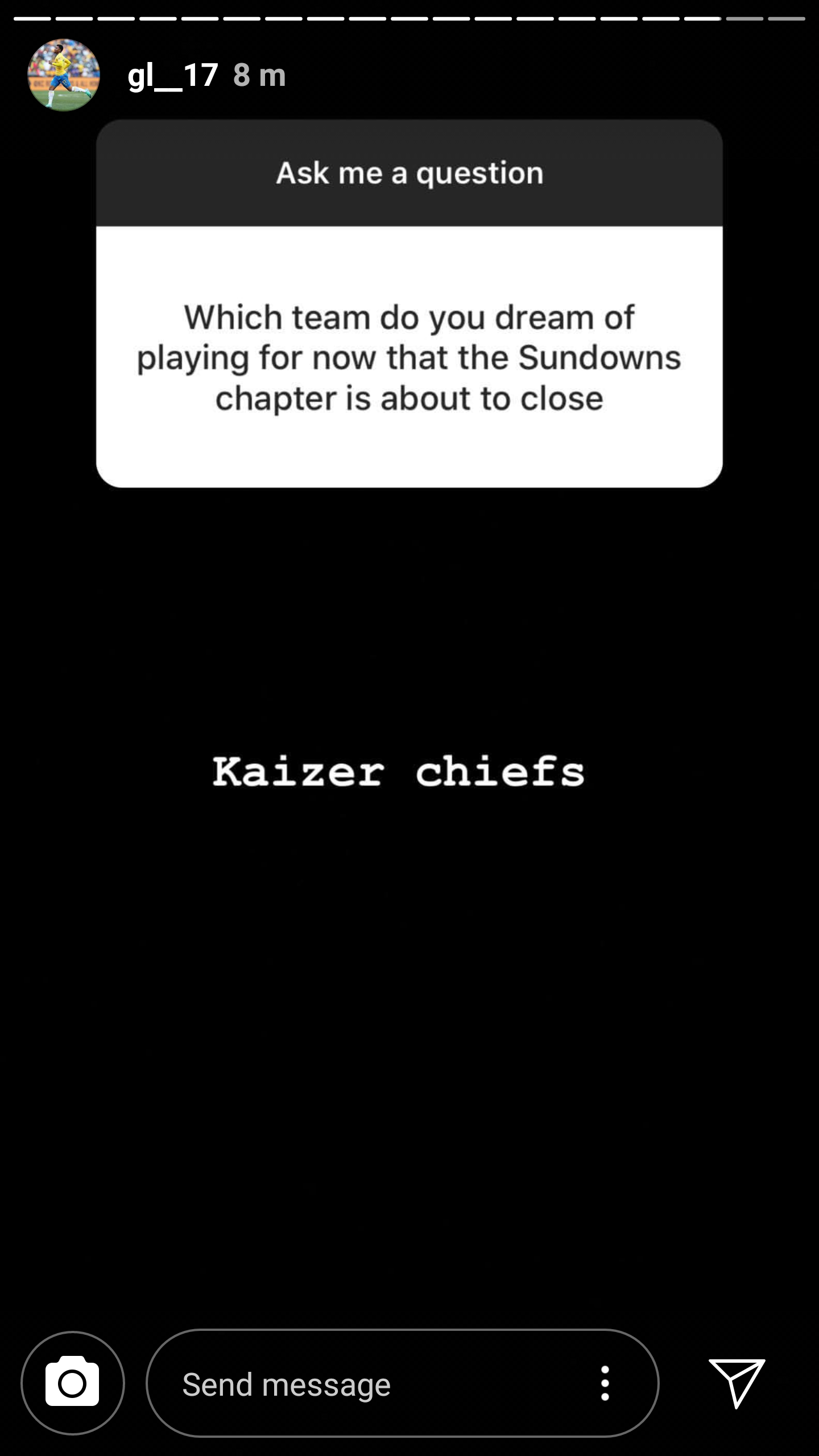Viewport: 819px width, 1456px height.
Task: Tap the gl__17 username
Action: pos(173,76)
